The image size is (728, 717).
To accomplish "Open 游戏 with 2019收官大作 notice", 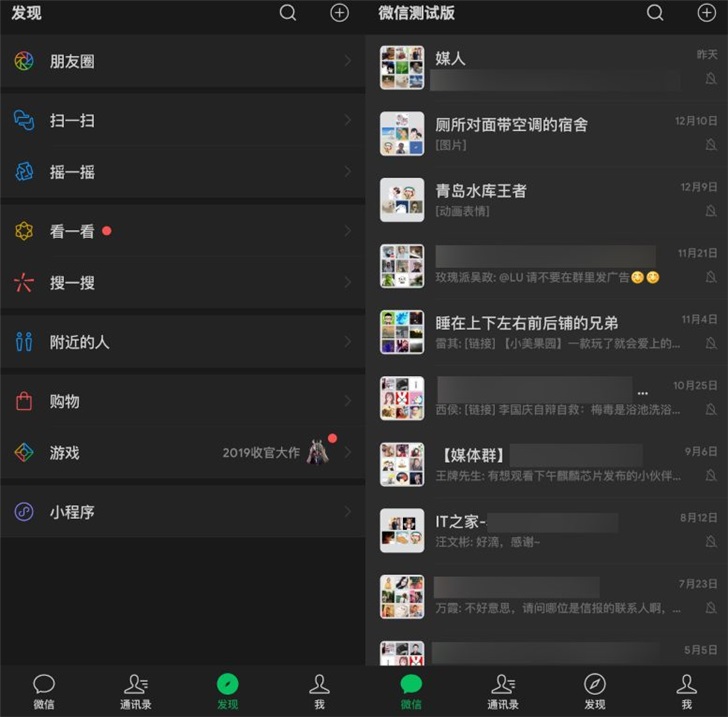I will click(180, 453).
